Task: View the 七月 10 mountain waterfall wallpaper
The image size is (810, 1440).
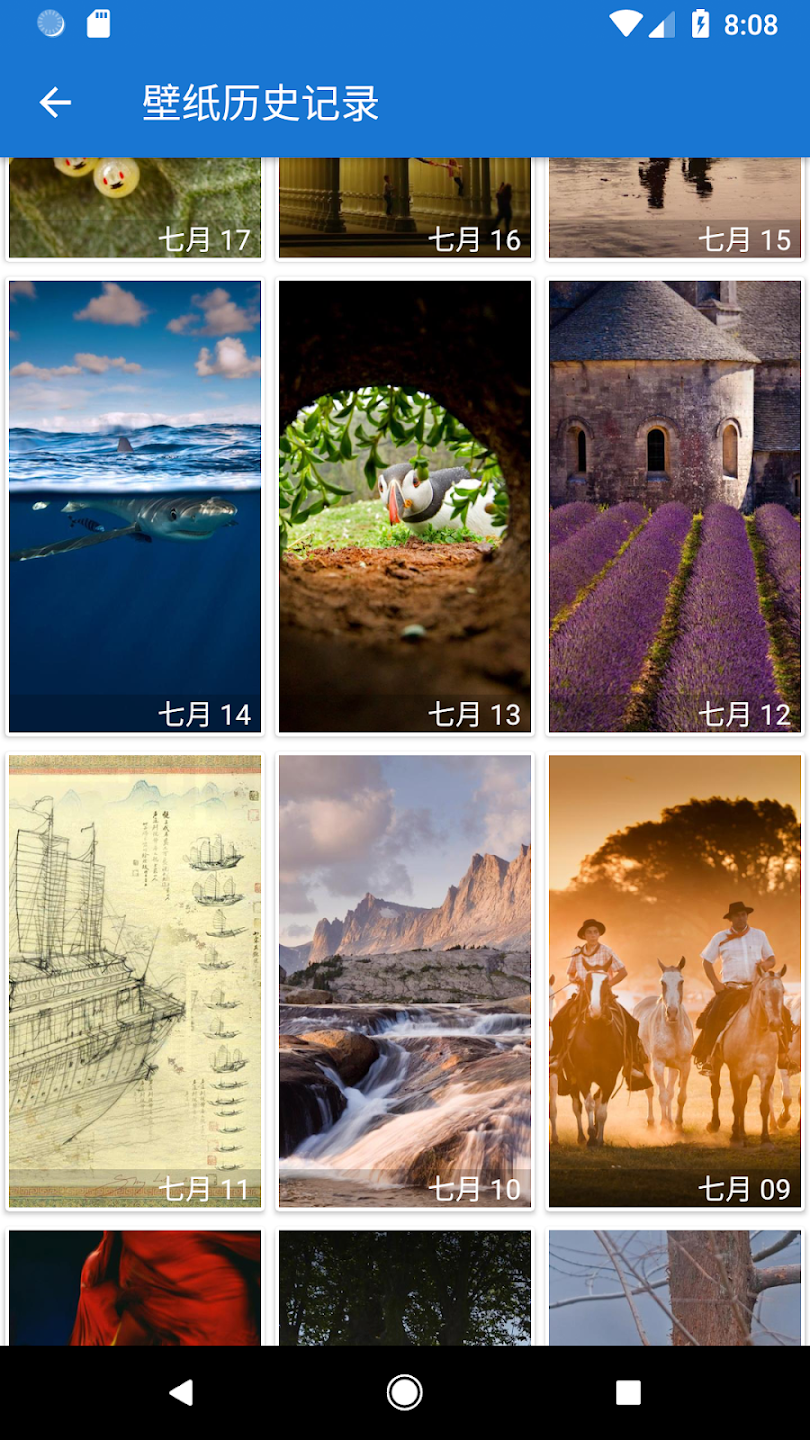Action: click(x=405, y=982)
